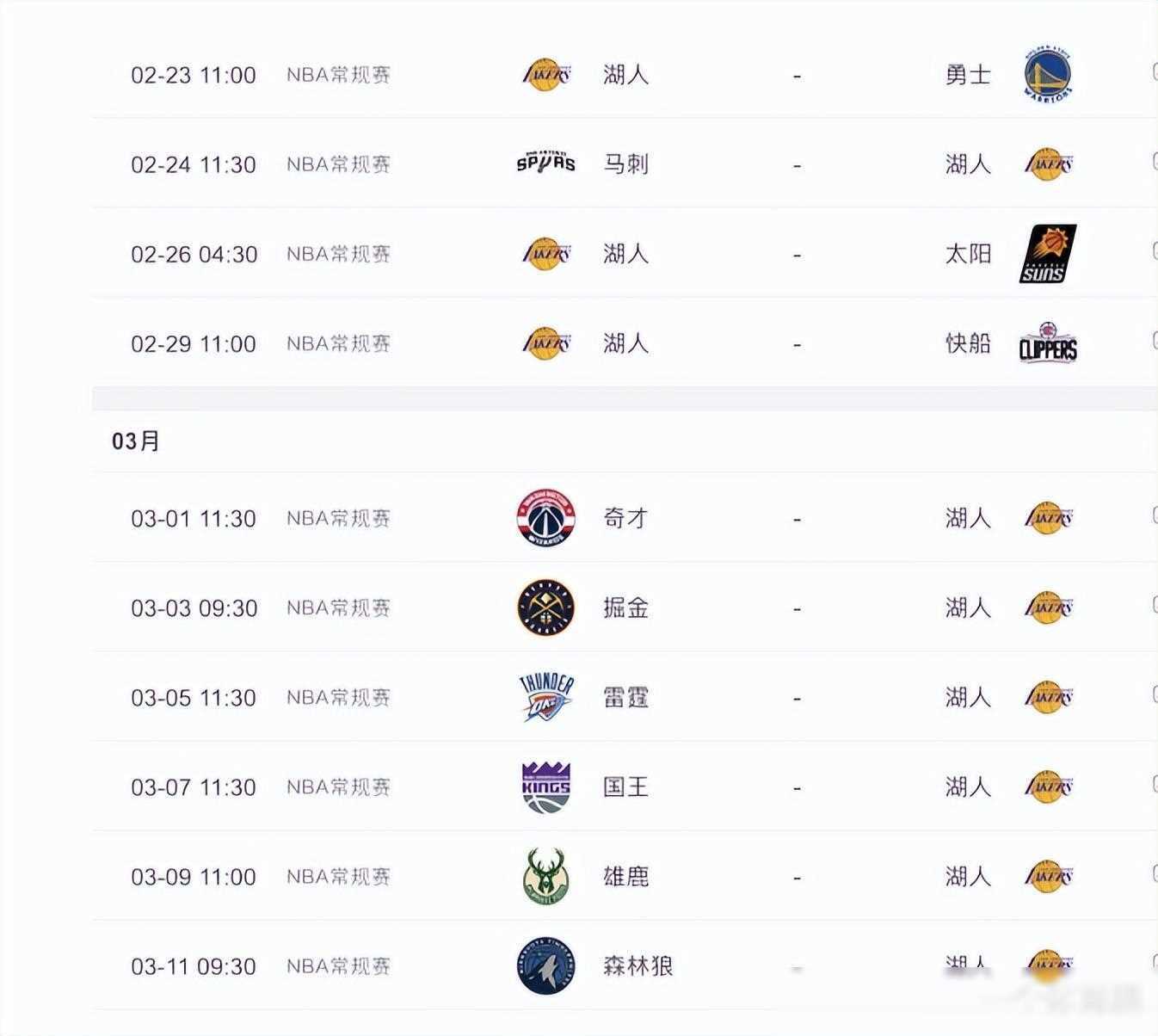Select the 02-29 Lakers vs Clippers game
Screen dimensions: 1158x1036
[797, 344]
